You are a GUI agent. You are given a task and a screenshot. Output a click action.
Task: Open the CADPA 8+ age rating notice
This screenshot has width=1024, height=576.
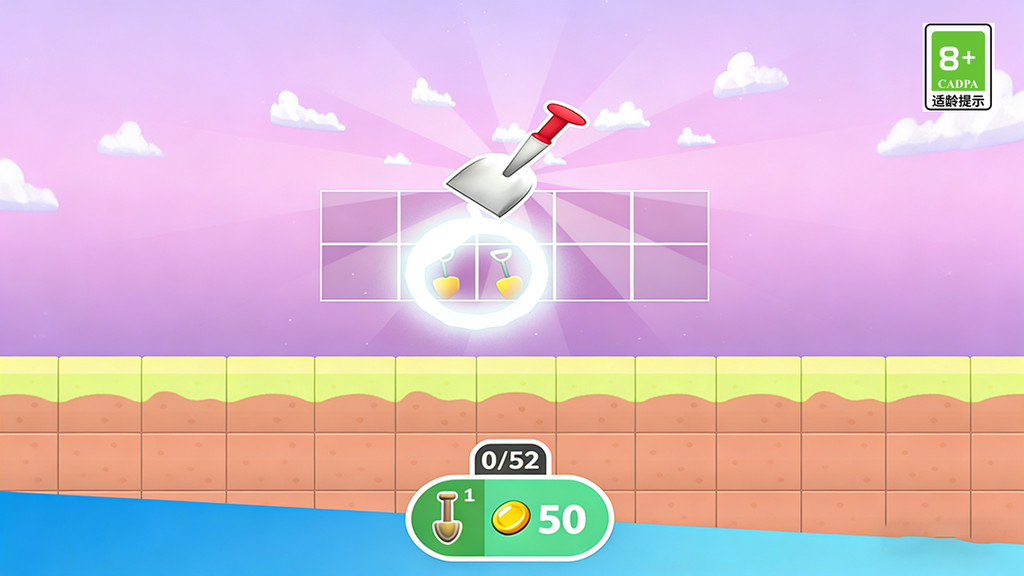[x=957, y=66]
